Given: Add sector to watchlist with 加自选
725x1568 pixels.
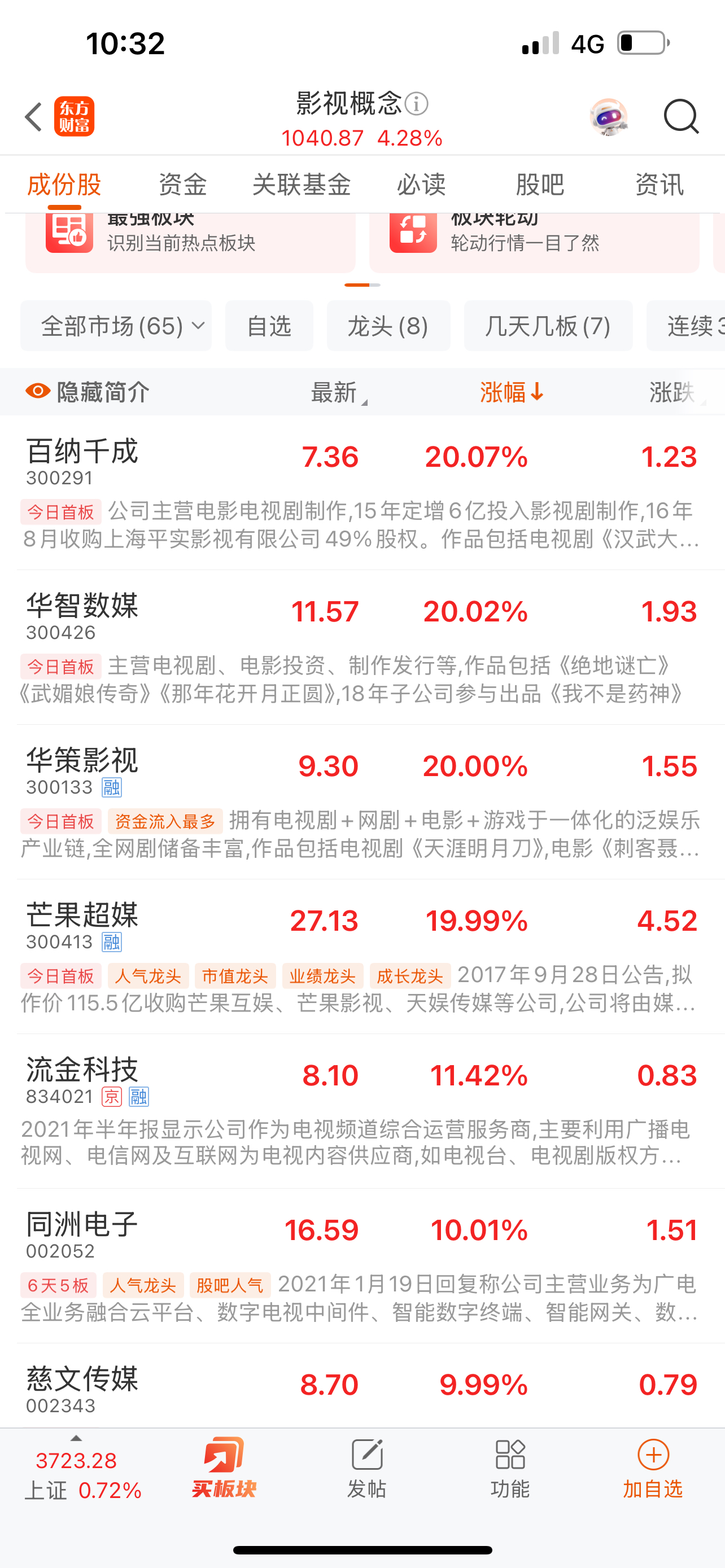Looking at the screenshot, I should [x=653, y=1468].
